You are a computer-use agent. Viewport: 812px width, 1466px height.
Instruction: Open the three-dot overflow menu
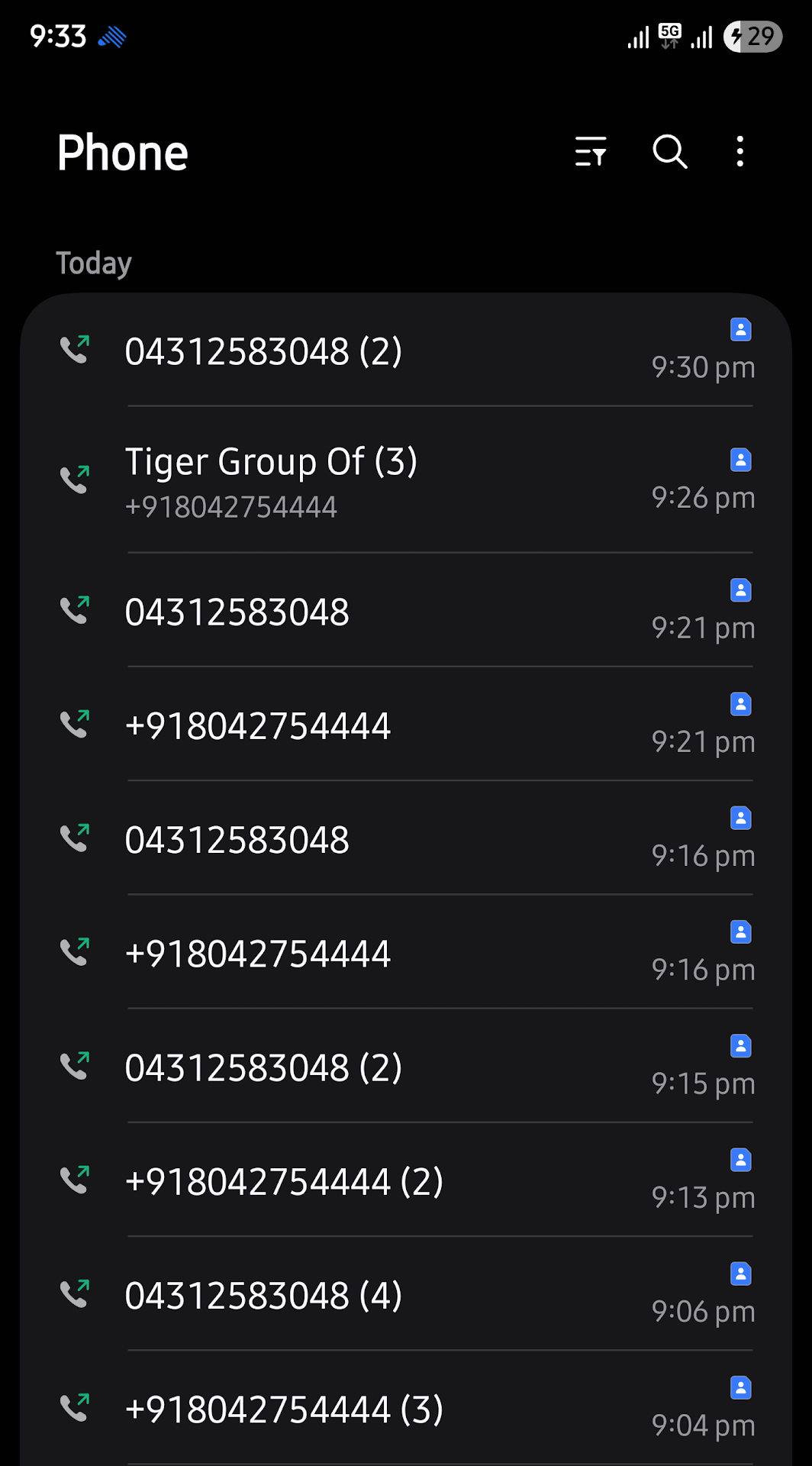pos(739,152)
